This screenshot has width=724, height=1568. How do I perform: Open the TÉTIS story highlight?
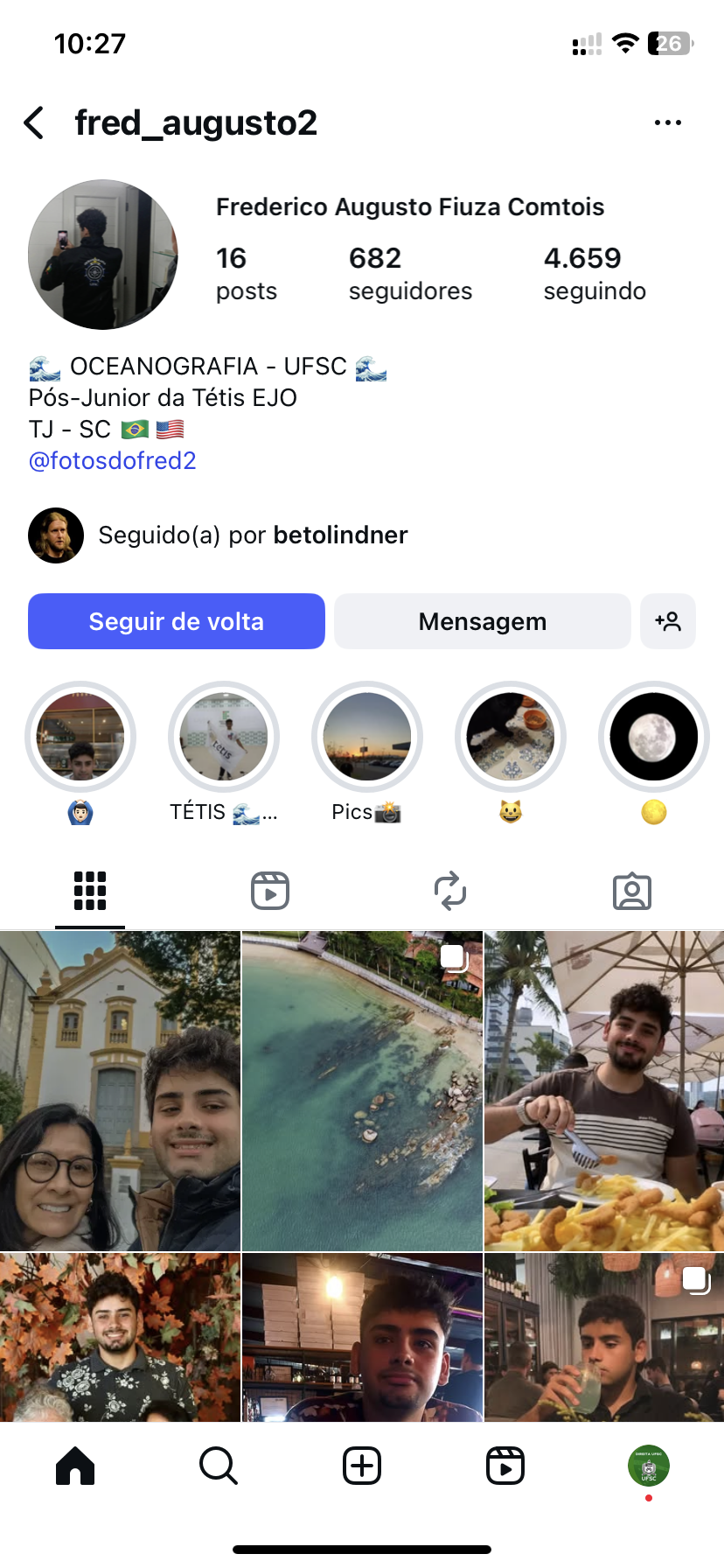tap(224, 737)
